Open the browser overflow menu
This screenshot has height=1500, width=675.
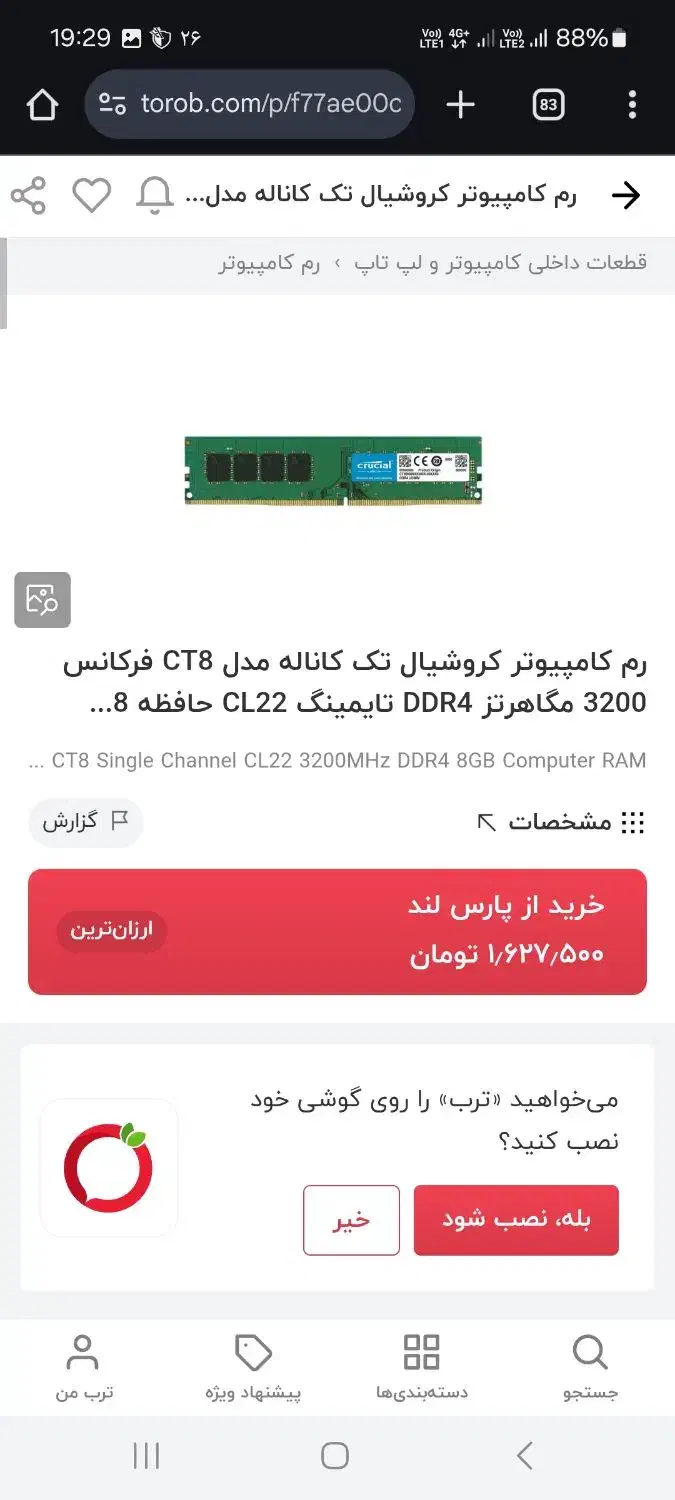(x=632, y=104)
